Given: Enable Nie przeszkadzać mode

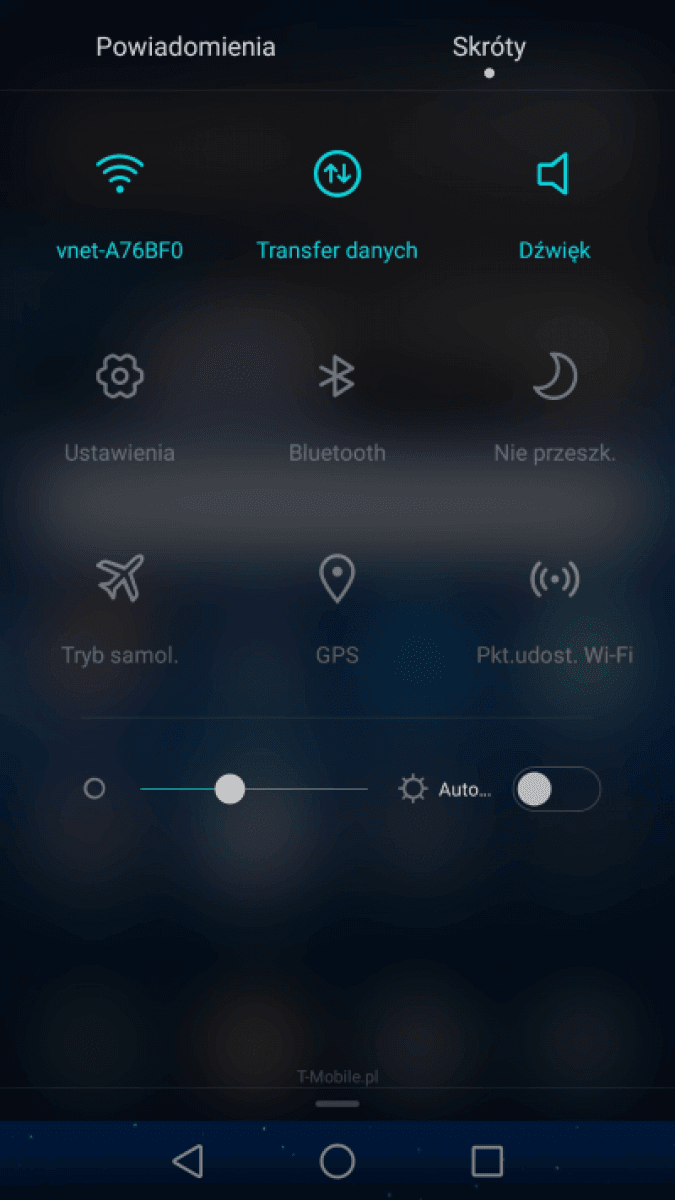Looking at the screenshot, I should pyautogui.click(x=554, y=377).
